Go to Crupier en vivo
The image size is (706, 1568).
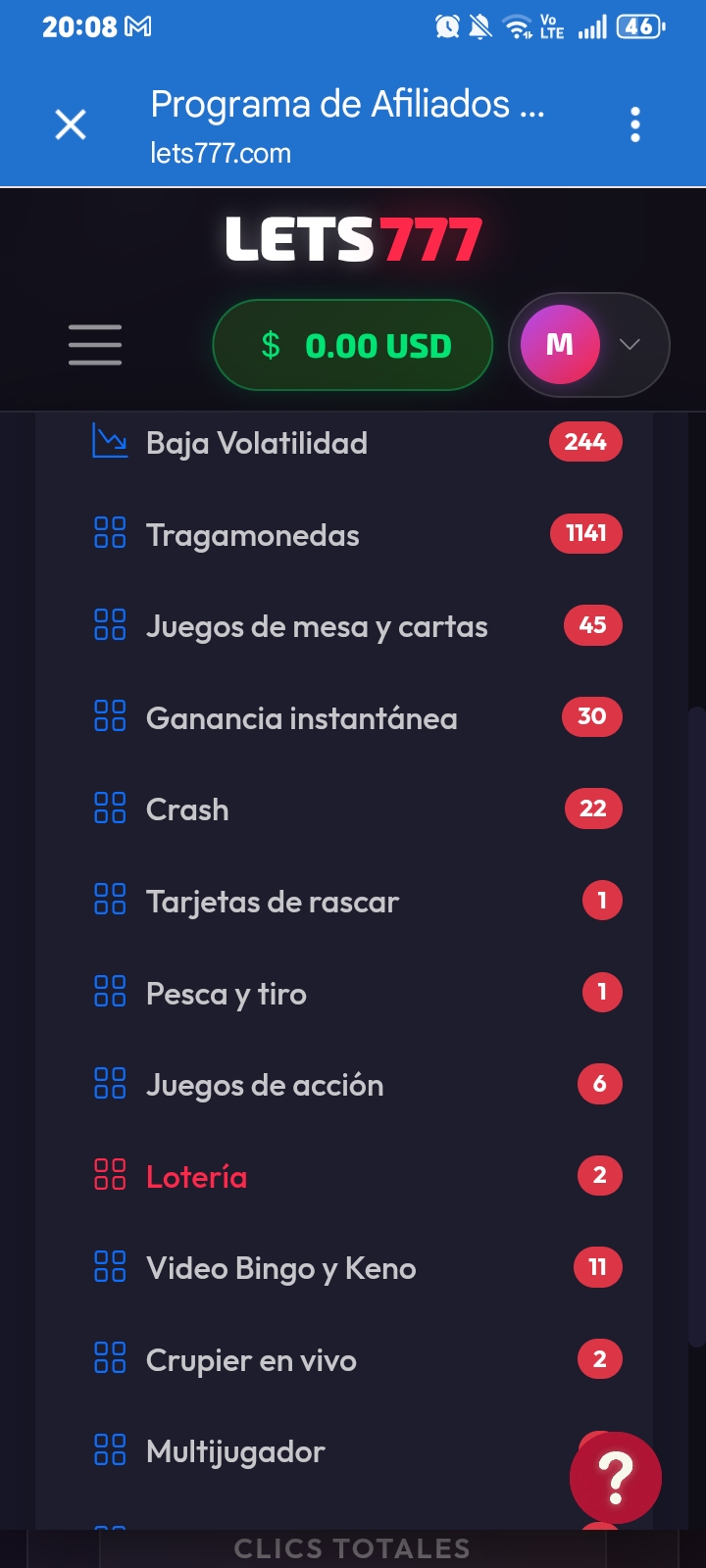click(x=357, y=1359)
